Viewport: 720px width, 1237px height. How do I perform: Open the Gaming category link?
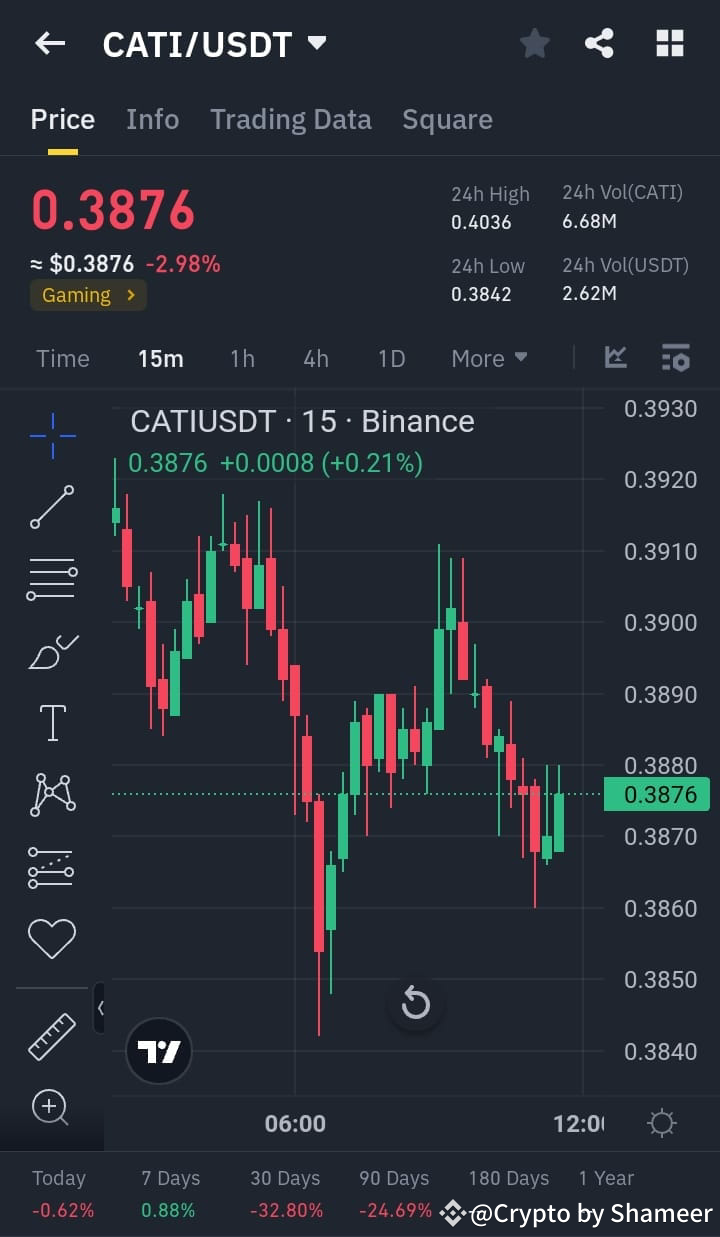(x=88, y=295)
